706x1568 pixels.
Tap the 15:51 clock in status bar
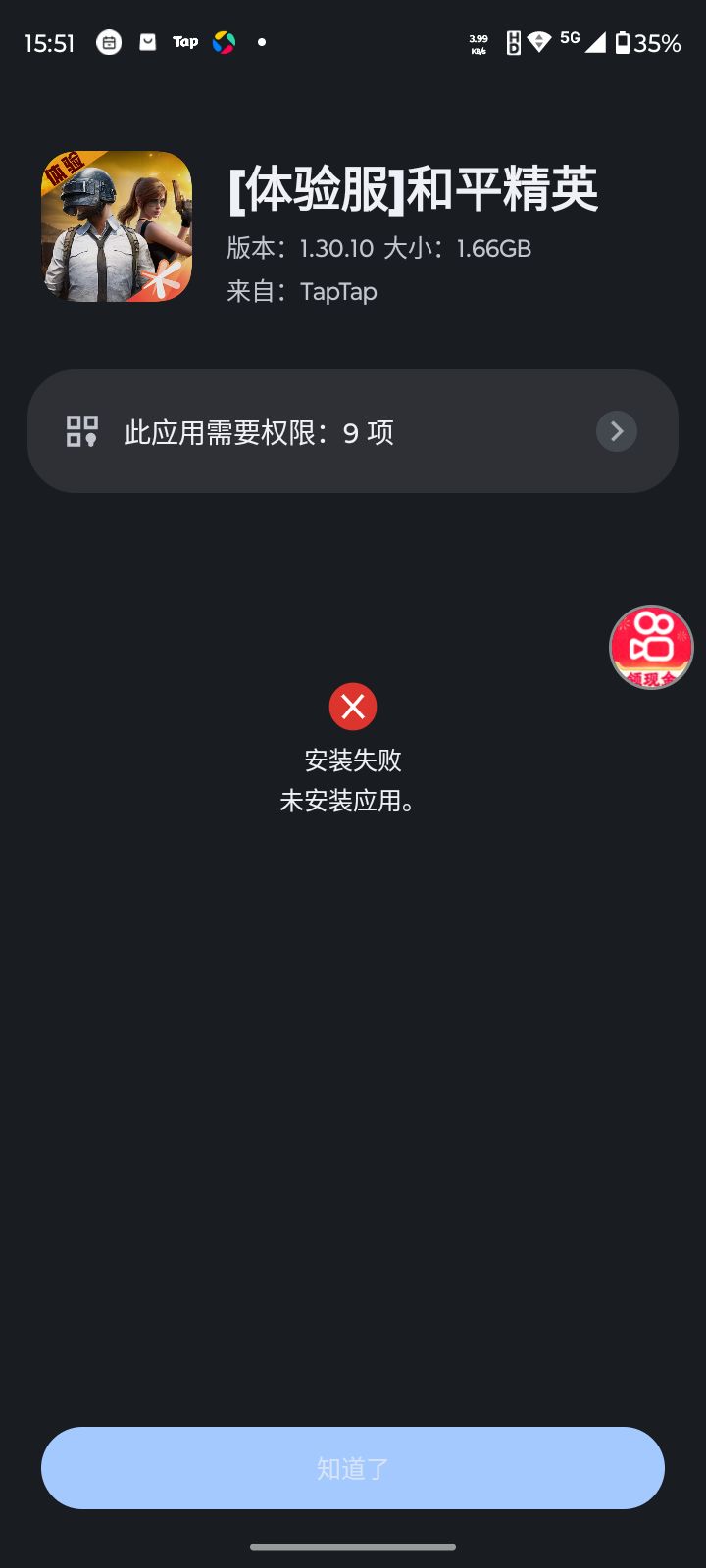point(49,43)
